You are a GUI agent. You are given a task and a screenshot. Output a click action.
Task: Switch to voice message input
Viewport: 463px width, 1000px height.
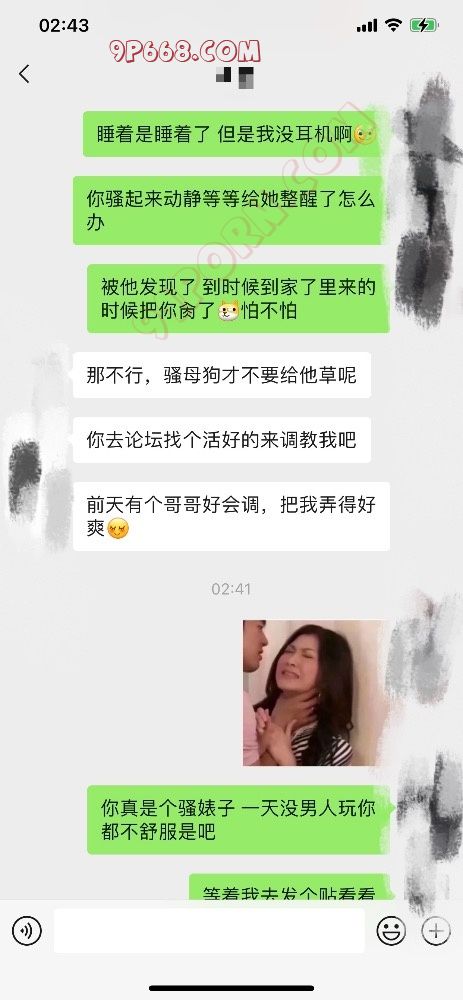26,931
